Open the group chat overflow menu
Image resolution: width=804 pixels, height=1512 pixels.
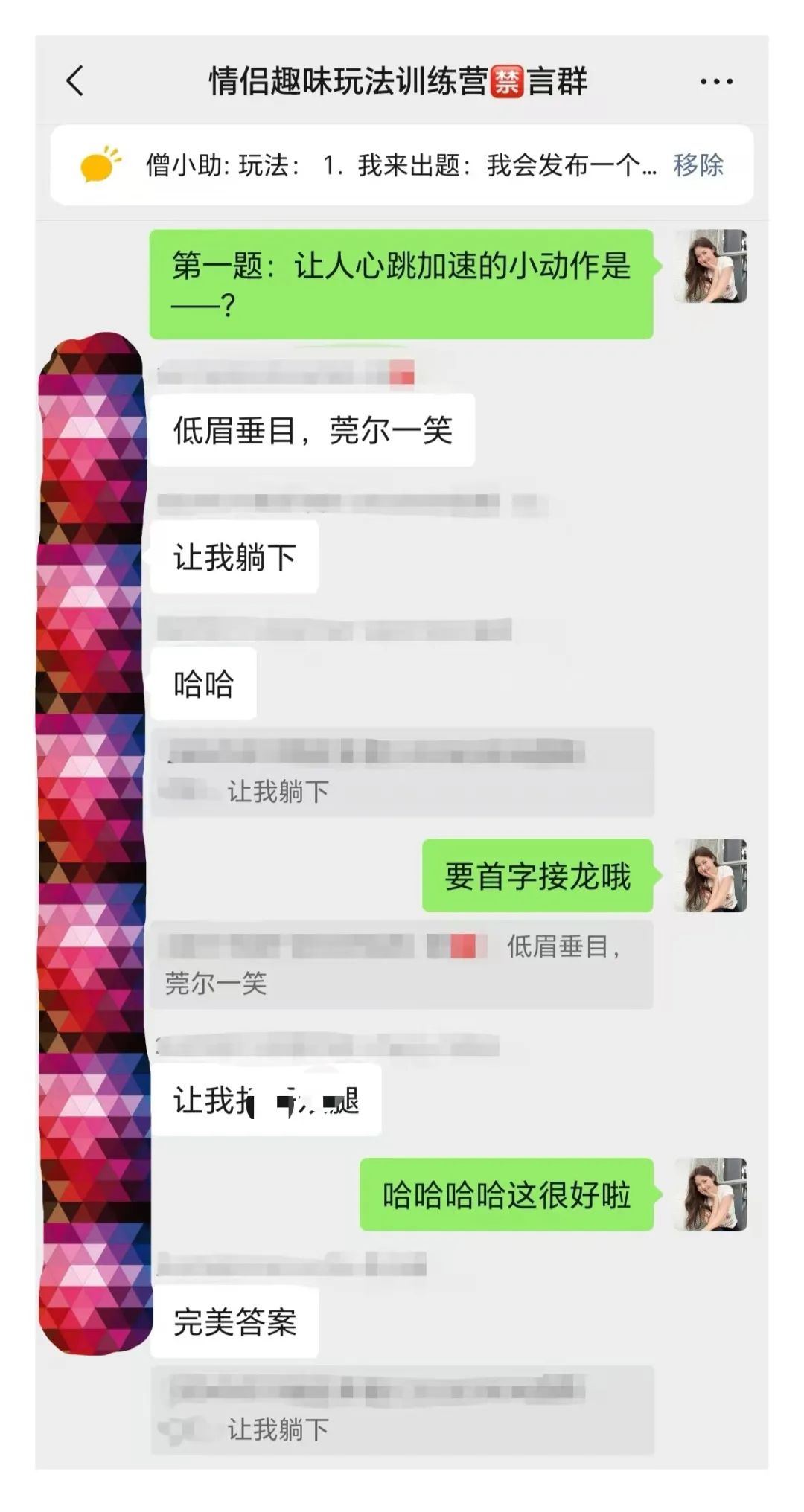[x=716, y=82]
